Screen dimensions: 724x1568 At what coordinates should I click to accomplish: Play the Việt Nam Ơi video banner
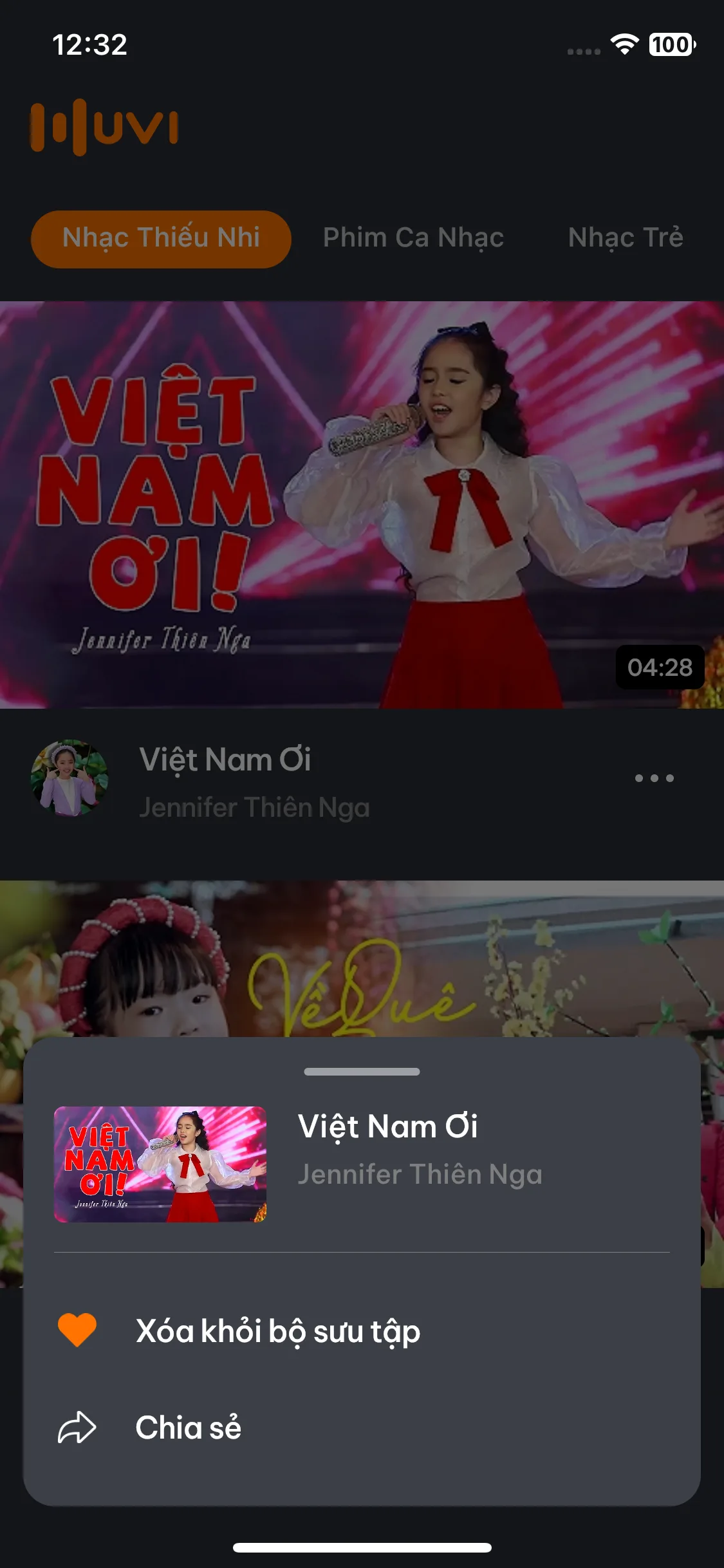[362, 505]
